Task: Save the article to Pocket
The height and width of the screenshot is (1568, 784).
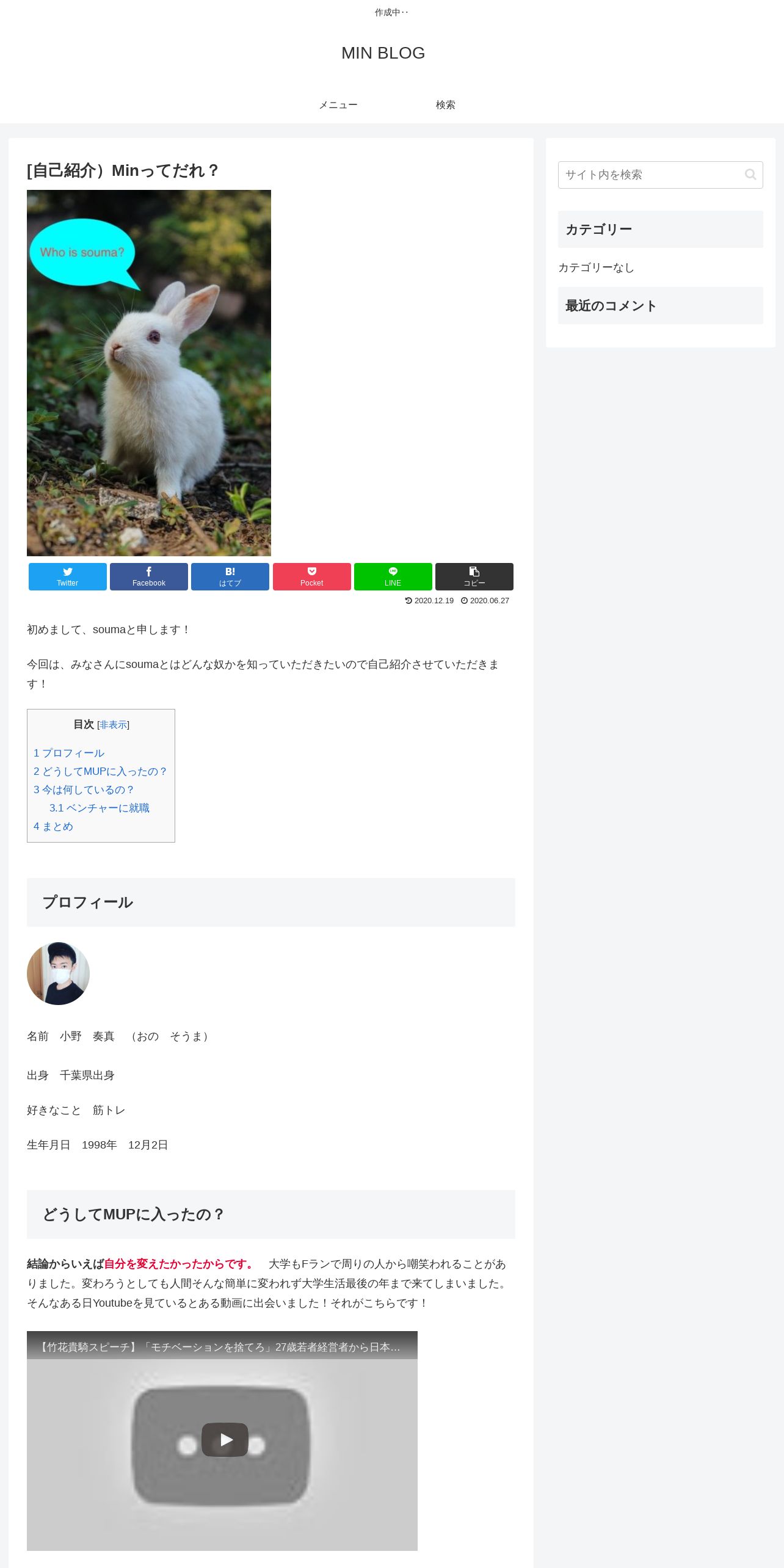Action: click(x=312, y=576)
